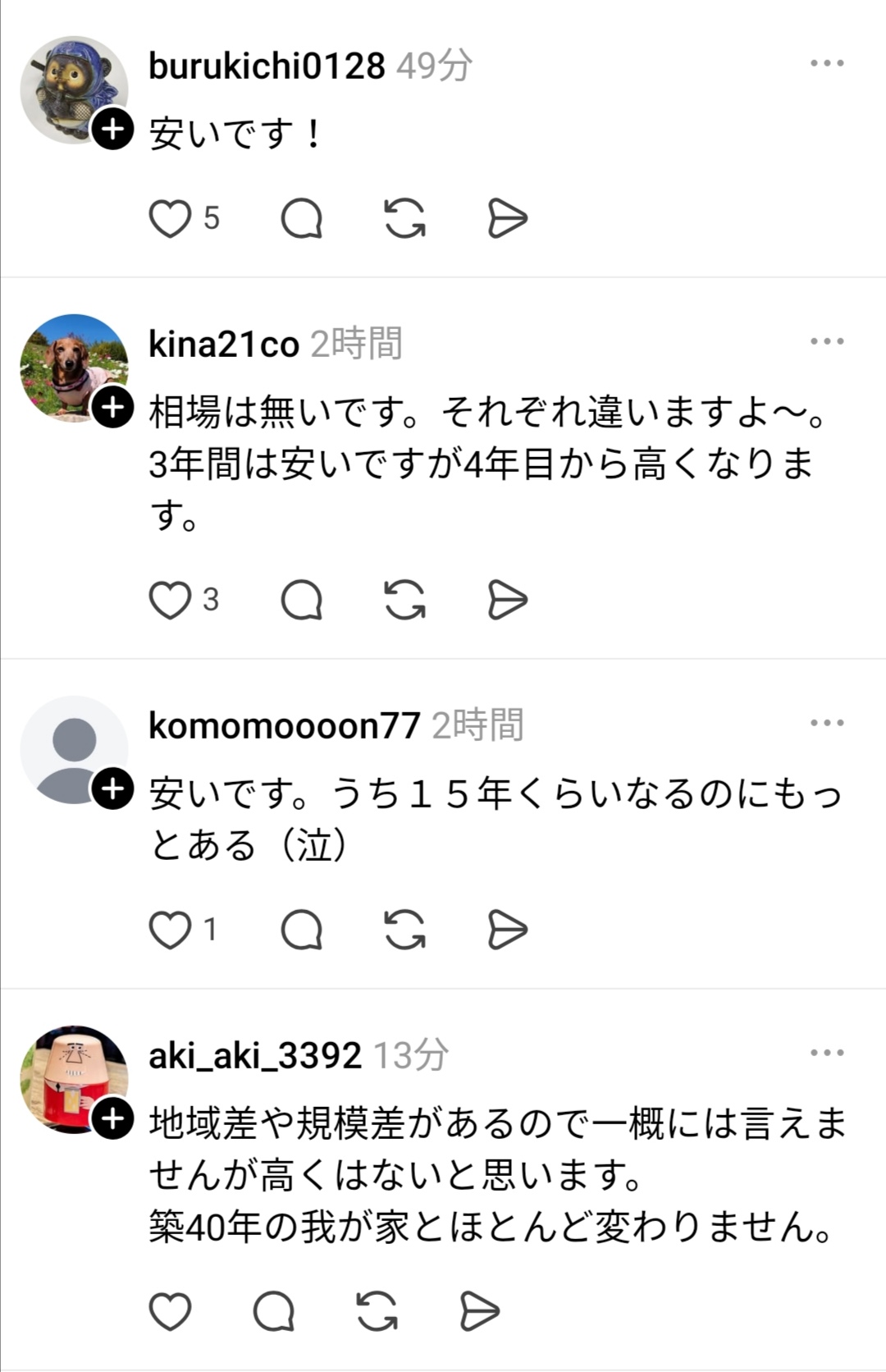This screenshot has height=1372, width=886.
Task: Open overflow menu on kina21co's reply
Action: point(826,341)
